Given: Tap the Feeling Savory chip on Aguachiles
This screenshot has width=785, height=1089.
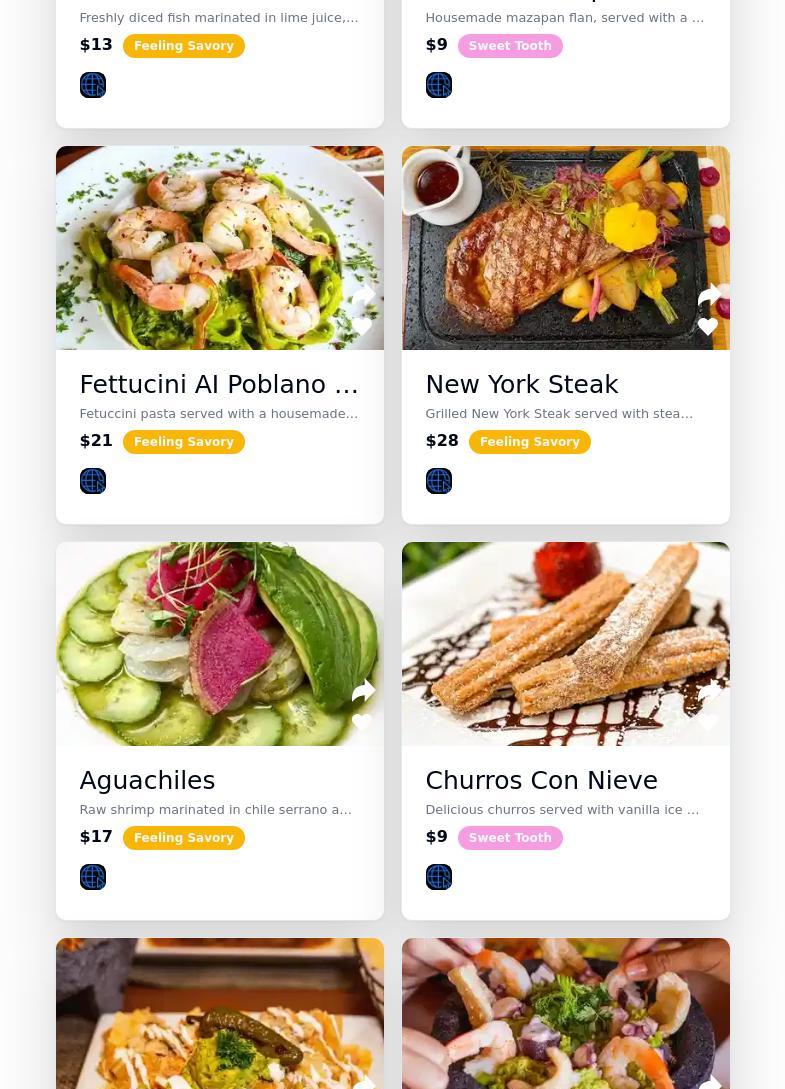Looking at the screenshot, I should coord(184,838).
